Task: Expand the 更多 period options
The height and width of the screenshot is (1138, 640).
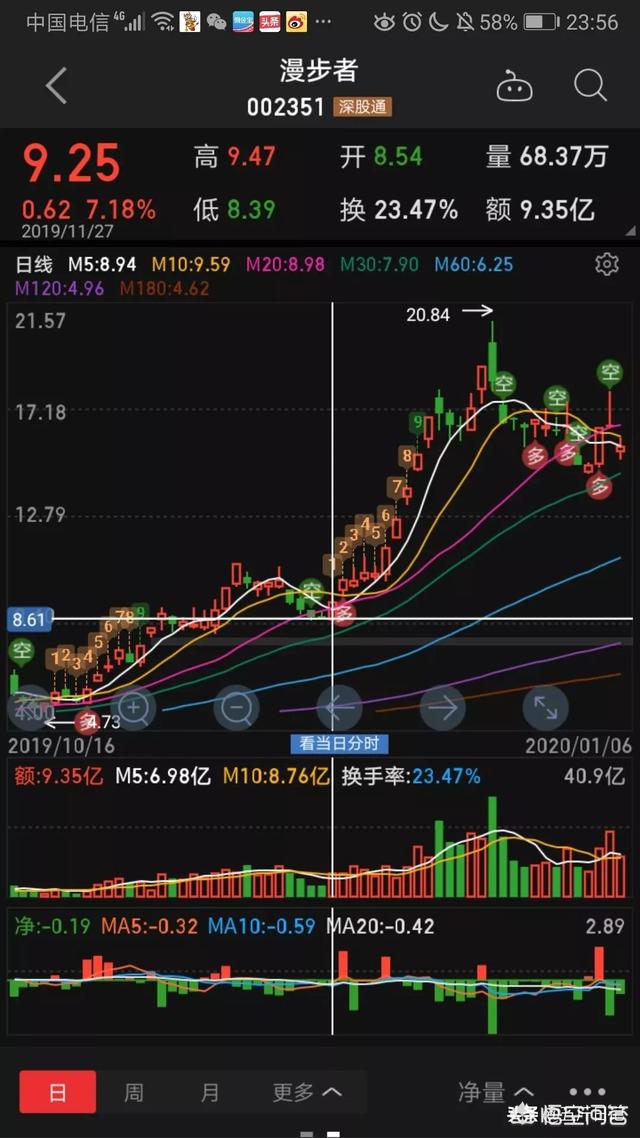Action: [x=306, y=1092]
